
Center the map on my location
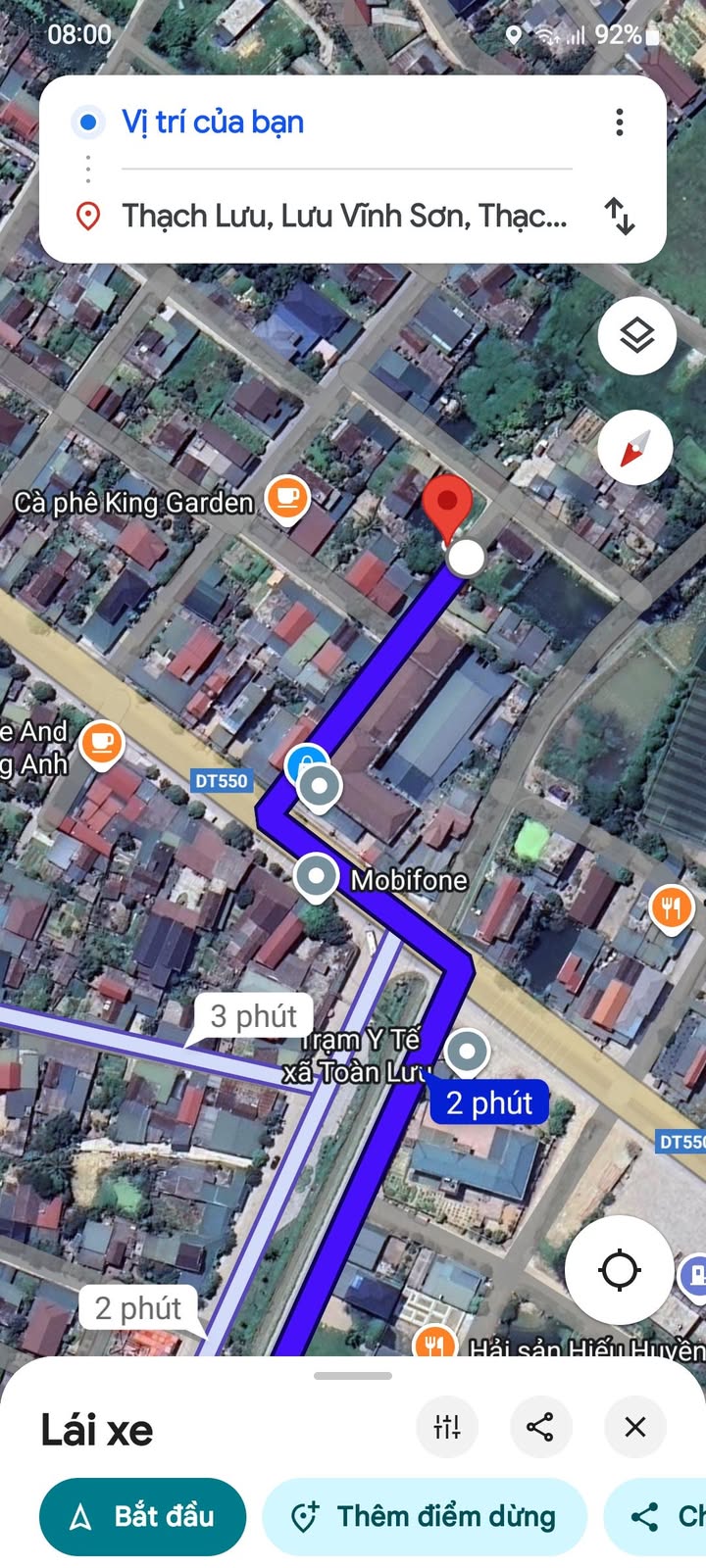pos(619,1270)
